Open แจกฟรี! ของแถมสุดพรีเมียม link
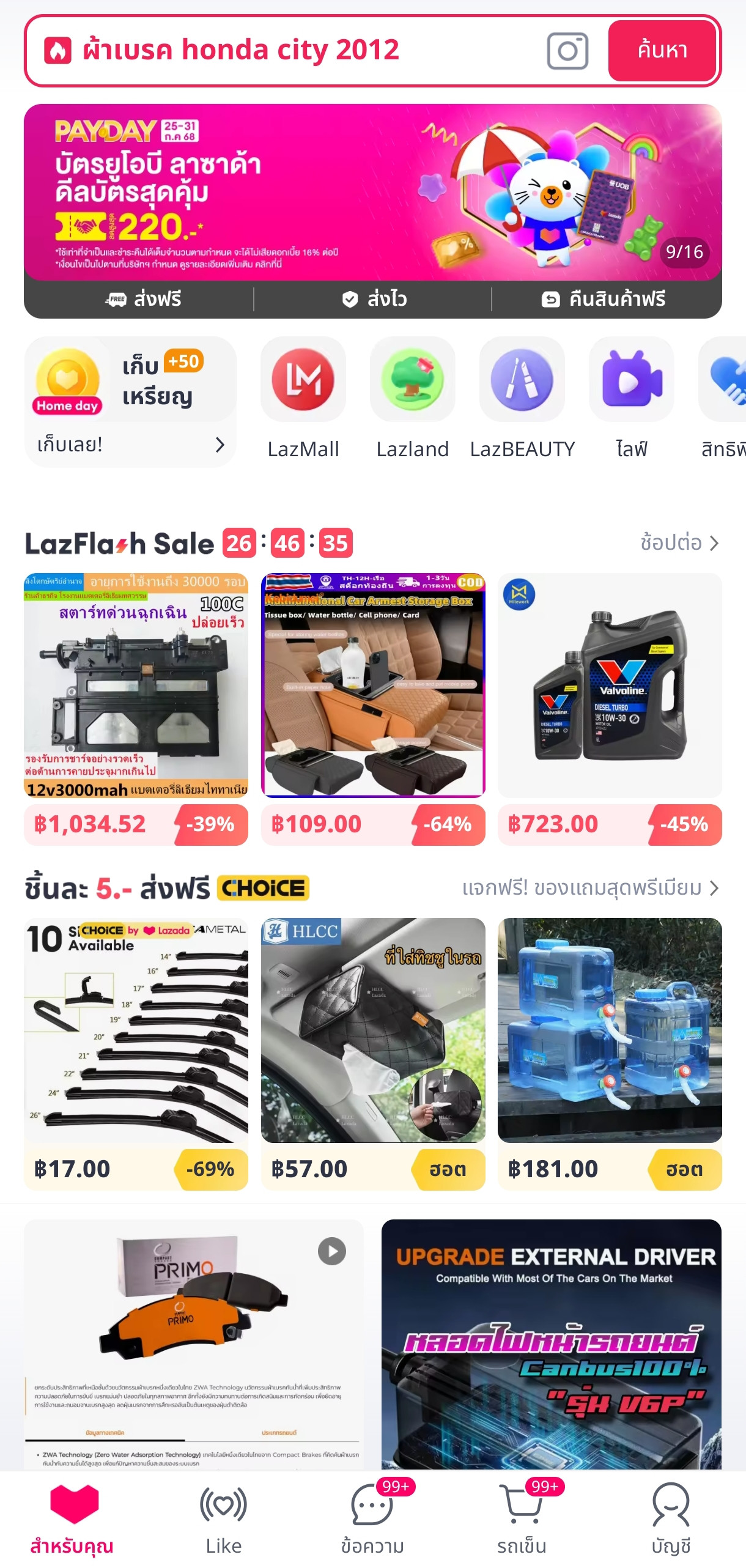 point(590,887)
